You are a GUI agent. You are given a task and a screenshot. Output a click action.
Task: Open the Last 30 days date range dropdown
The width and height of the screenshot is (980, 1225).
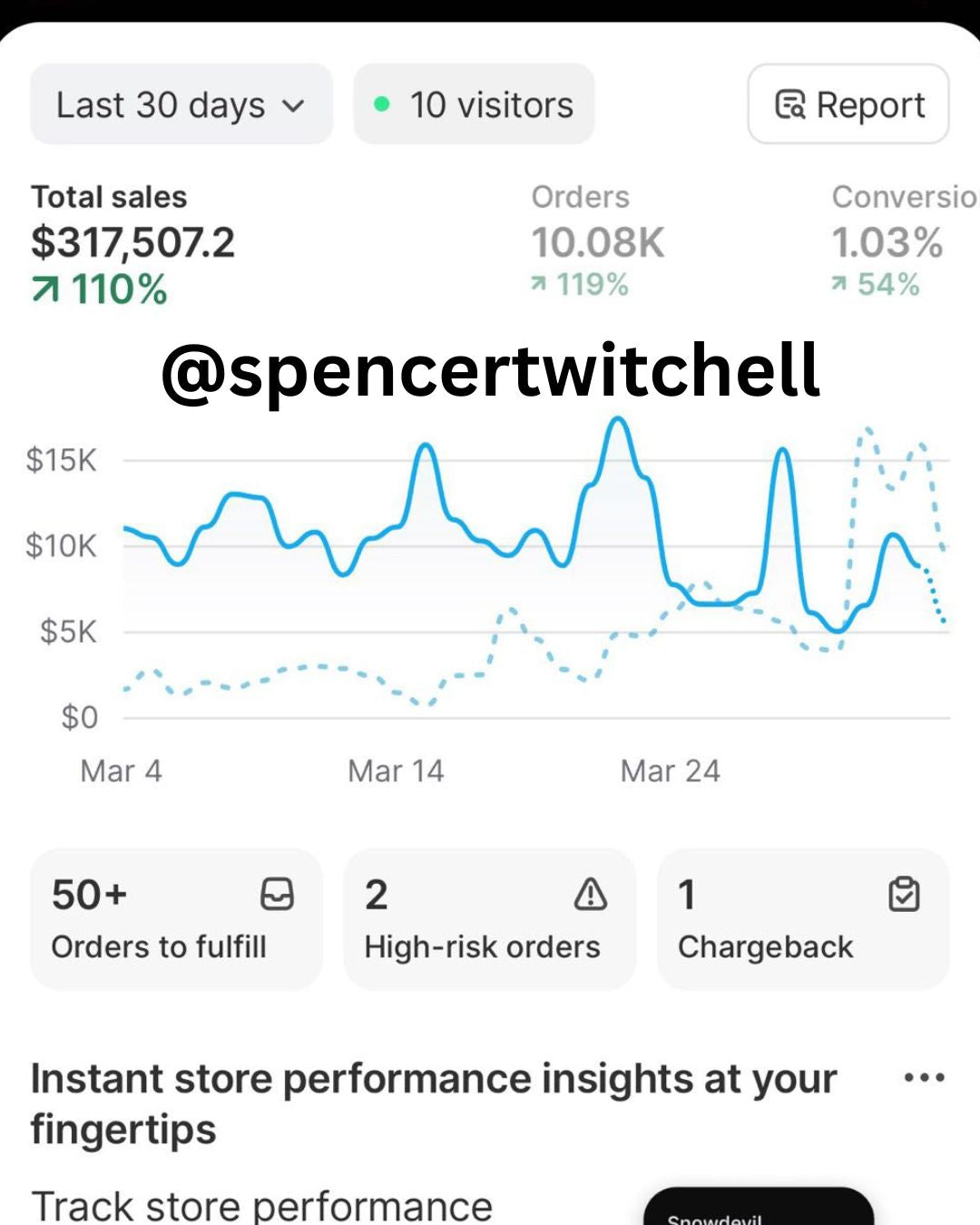[x=181, y=104]
